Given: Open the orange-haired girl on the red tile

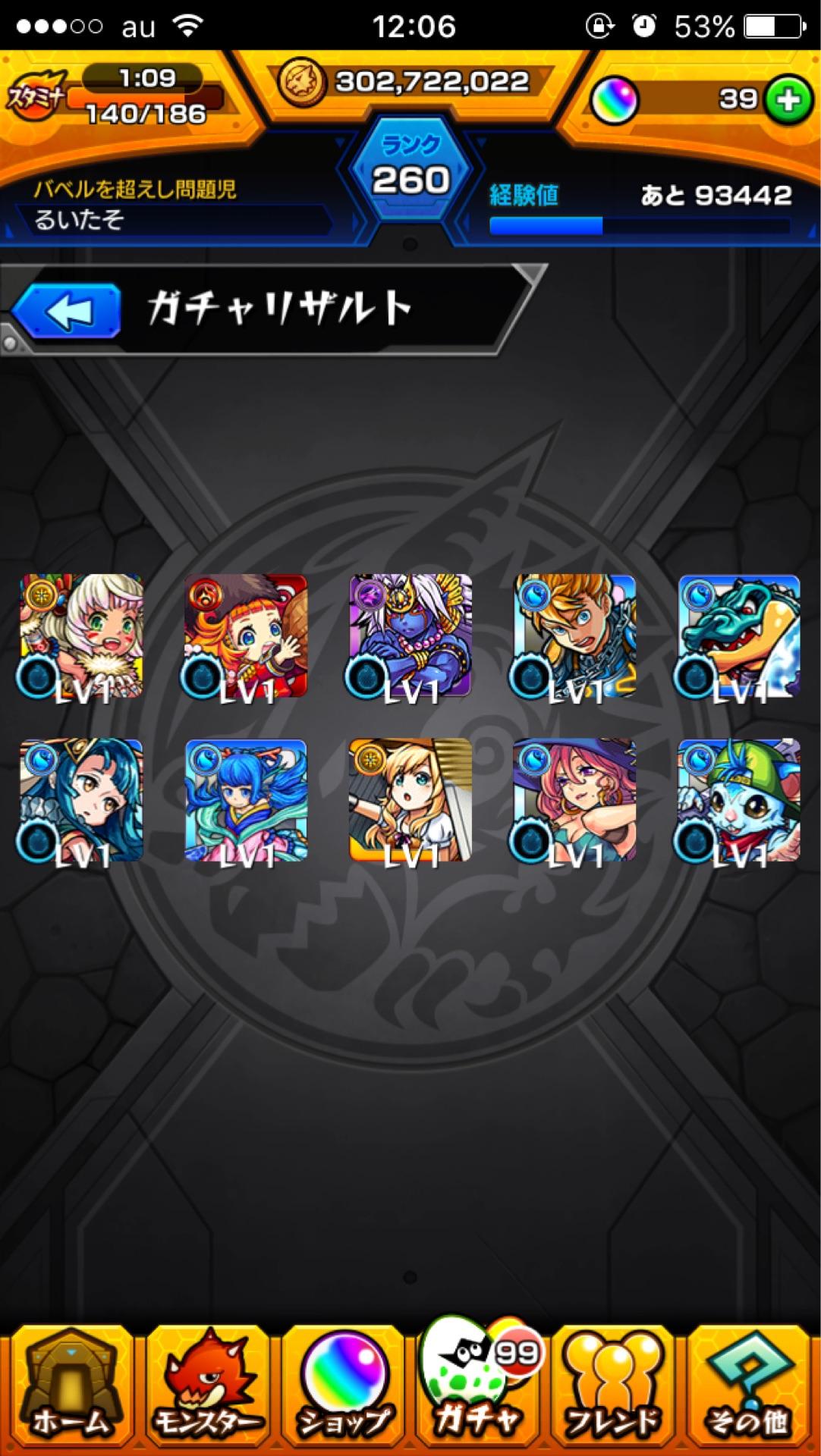Looking at the screenshot, I should 246,635.
